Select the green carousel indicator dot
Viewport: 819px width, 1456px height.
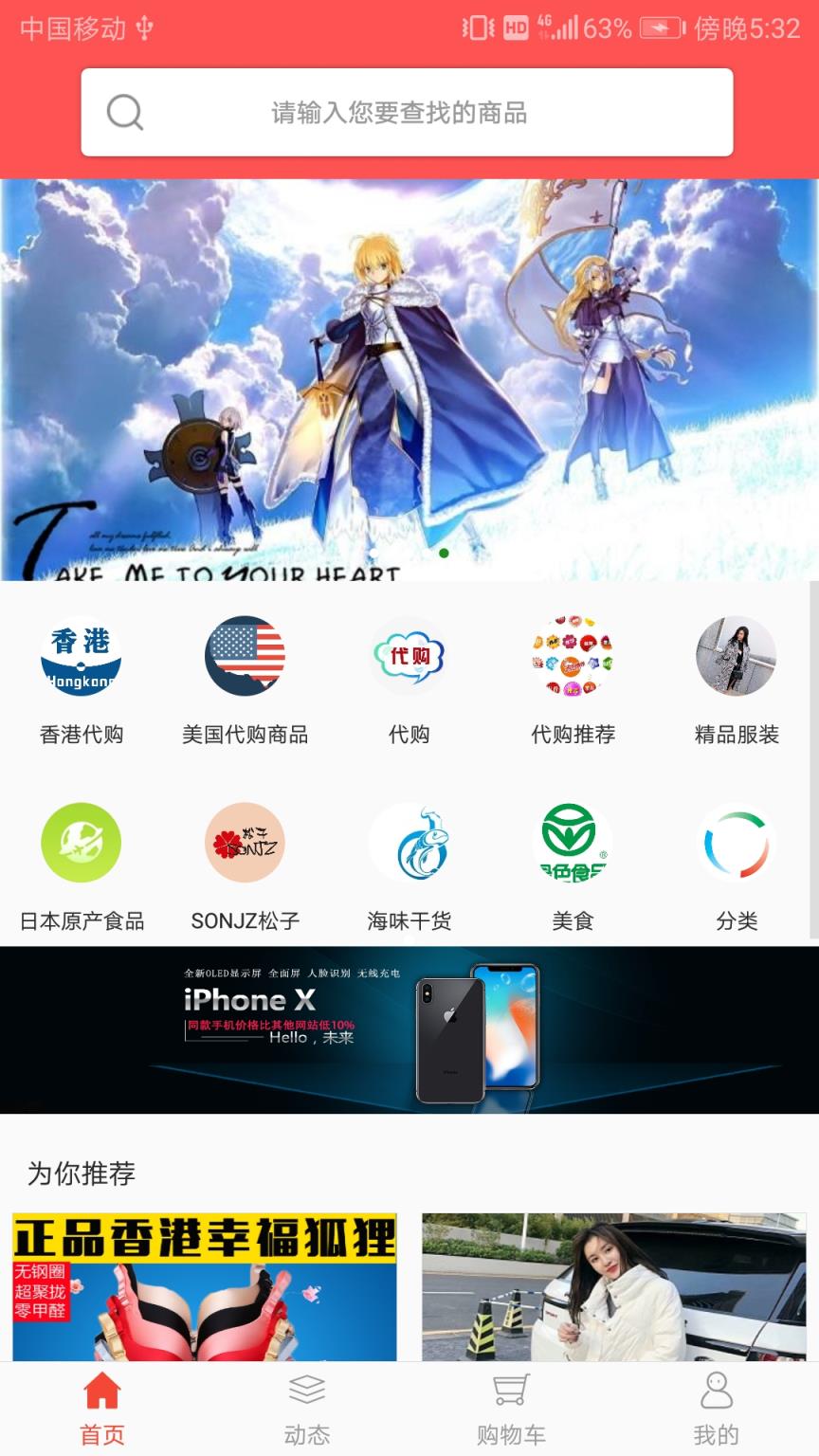tap(445, 551)
